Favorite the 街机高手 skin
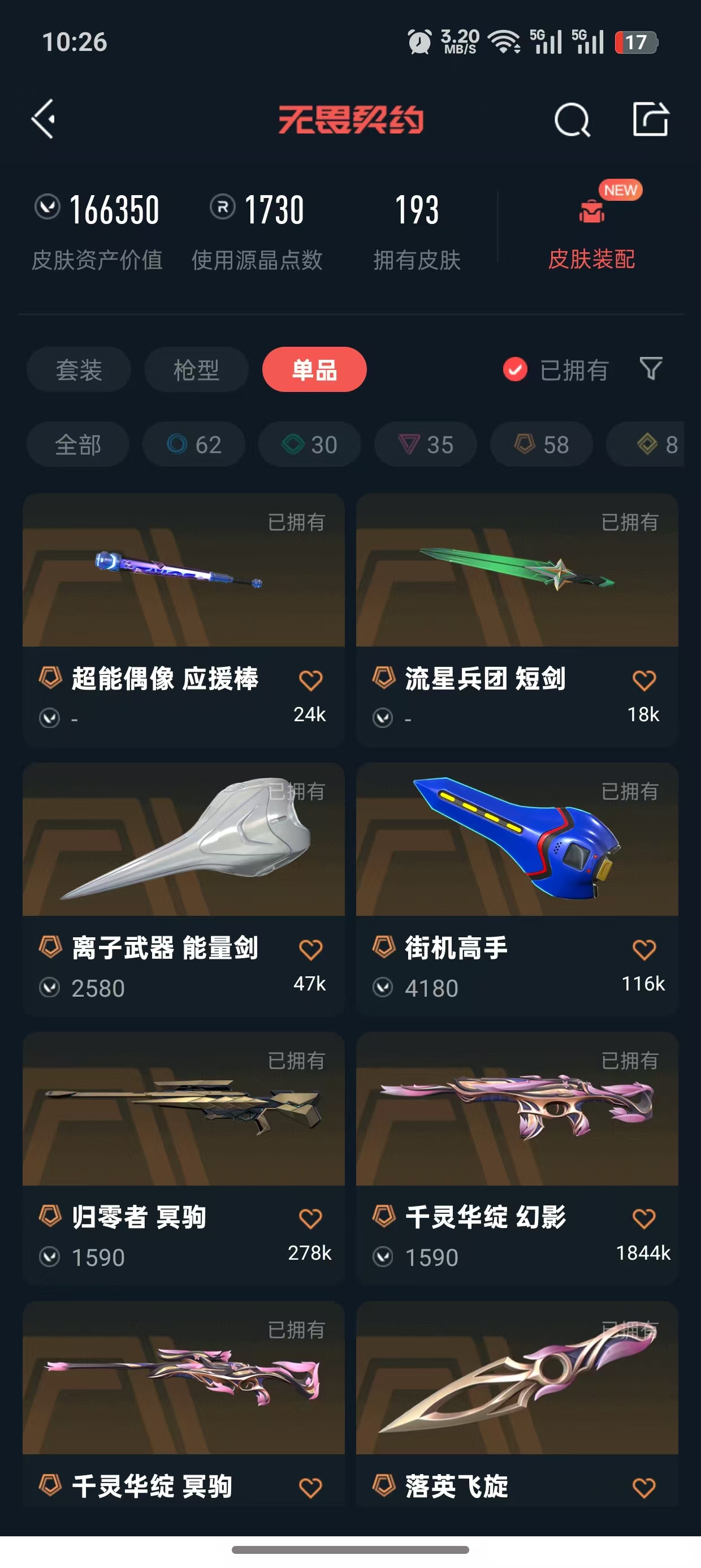This screenshot has width=701, height=1568. [644, 950]
